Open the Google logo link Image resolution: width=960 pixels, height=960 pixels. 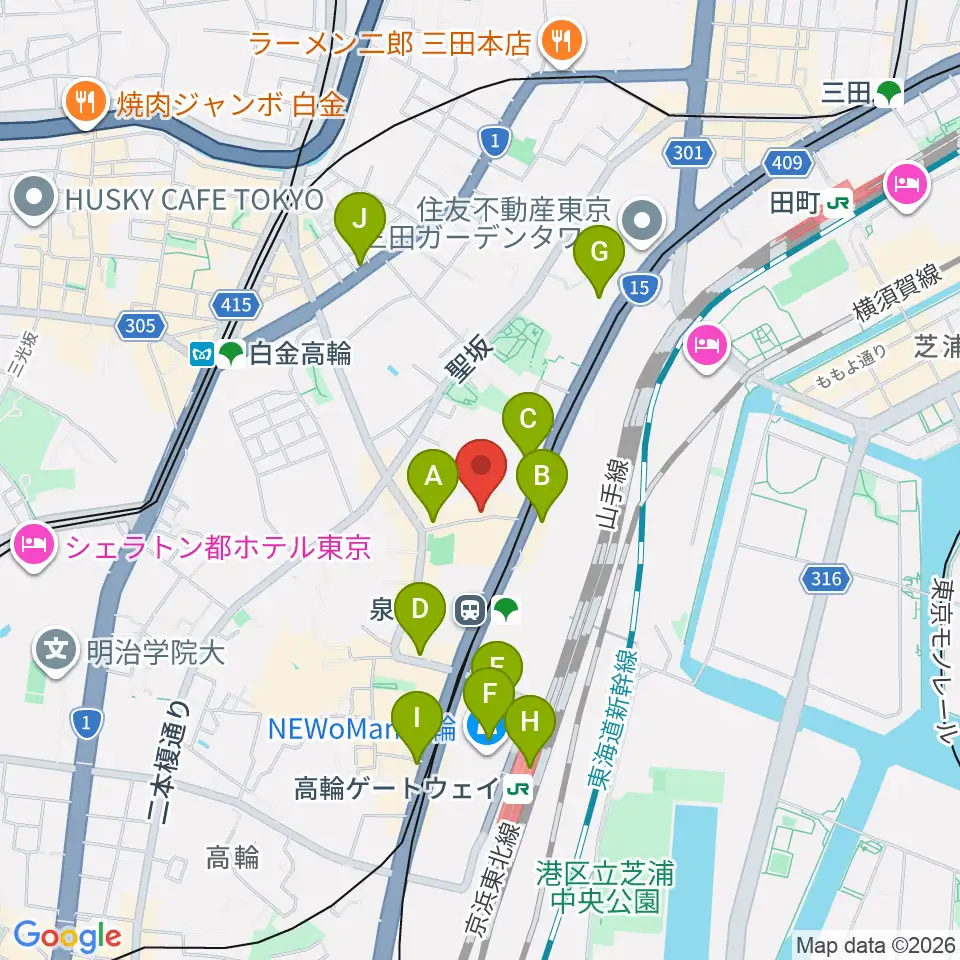(67, 937)
